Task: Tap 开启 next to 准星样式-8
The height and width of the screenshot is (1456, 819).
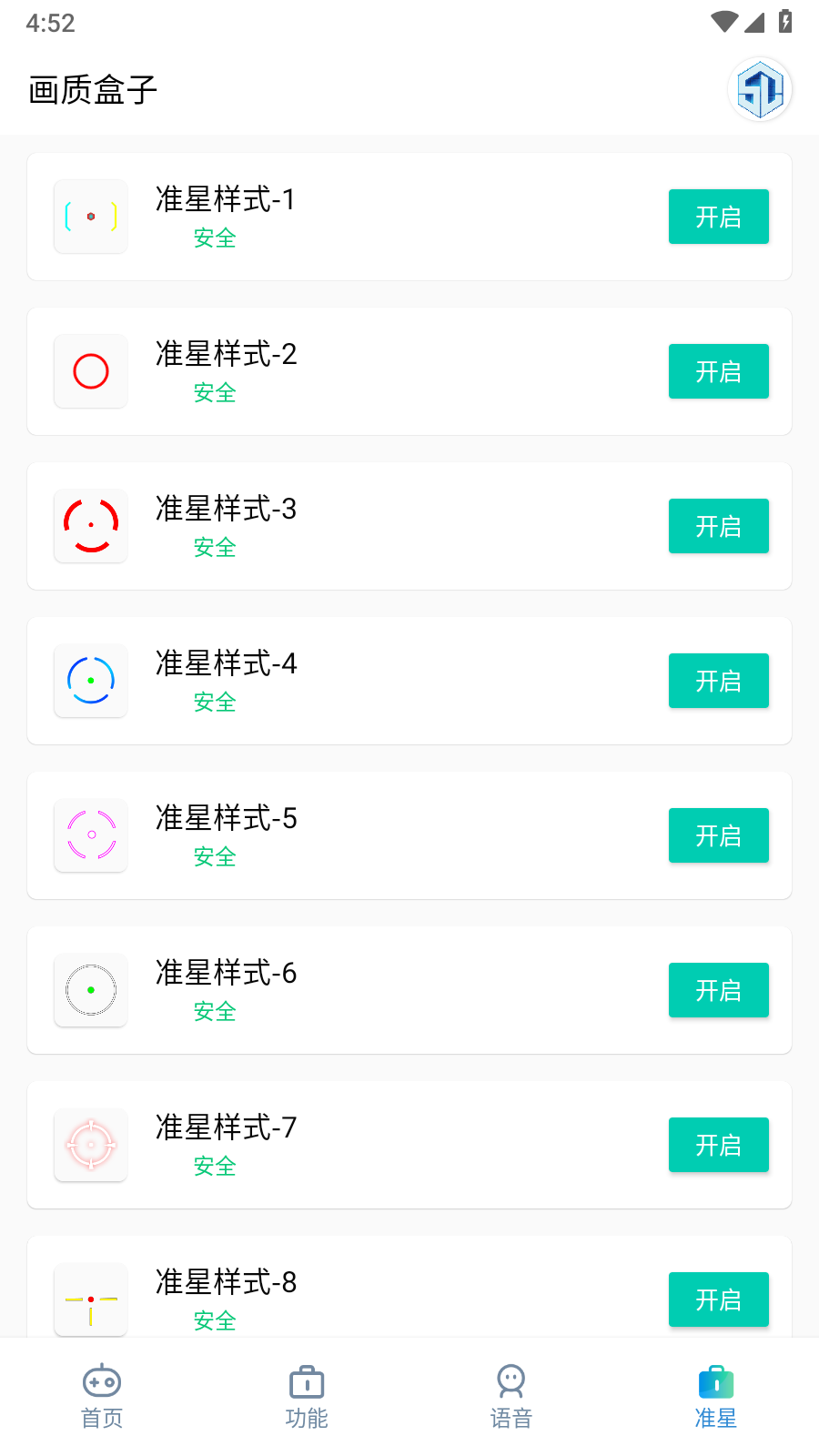Action: click(718, 1299)
